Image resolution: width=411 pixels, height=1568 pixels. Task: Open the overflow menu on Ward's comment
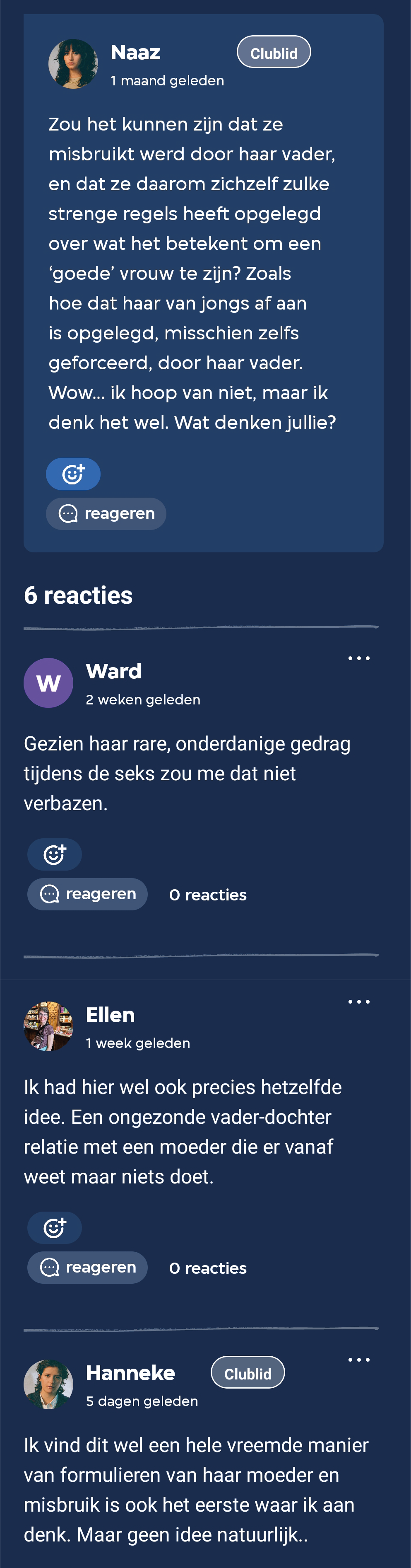[x=359, y=658]
